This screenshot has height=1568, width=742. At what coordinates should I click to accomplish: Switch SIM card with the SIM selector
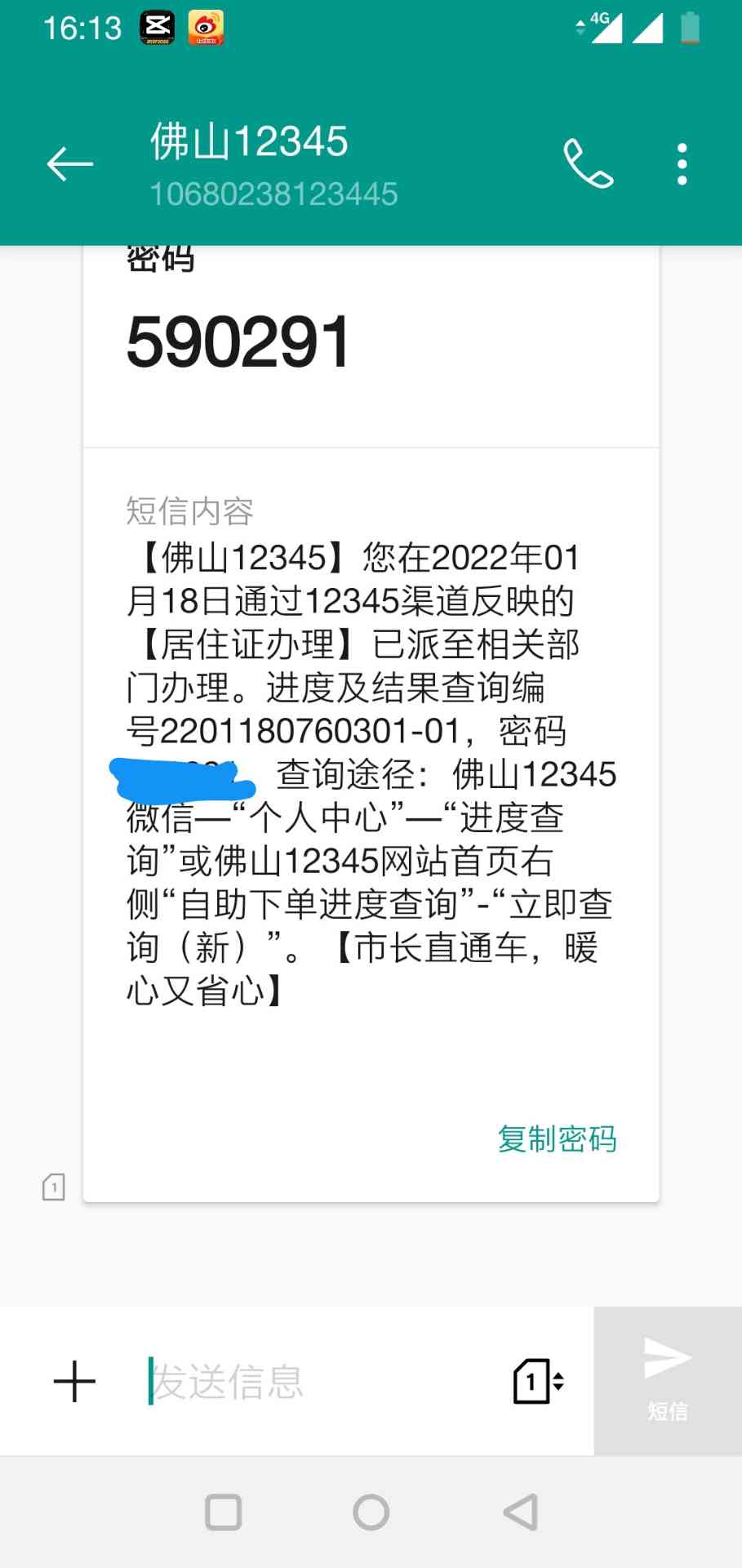pyautogui.click(x=538, y=1381)
